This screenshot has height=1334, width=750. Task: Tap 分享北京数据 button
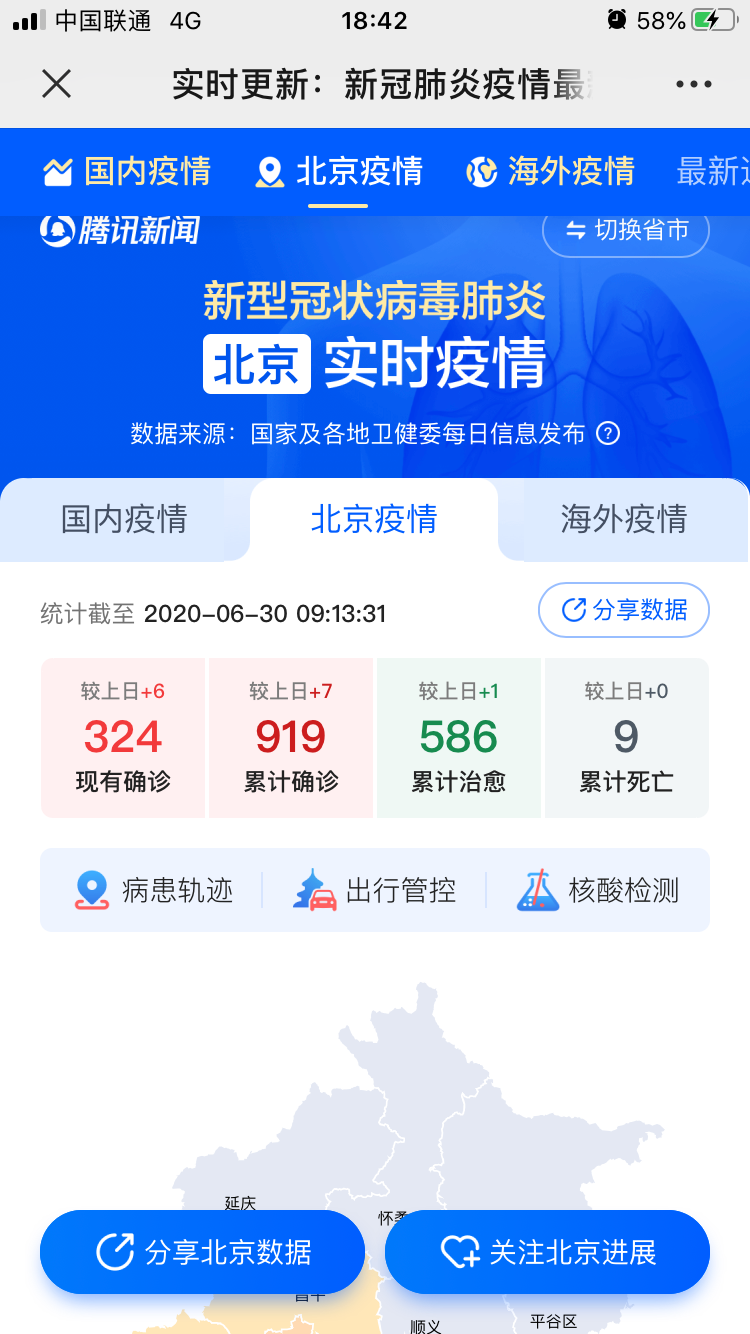pos(202,1252)
